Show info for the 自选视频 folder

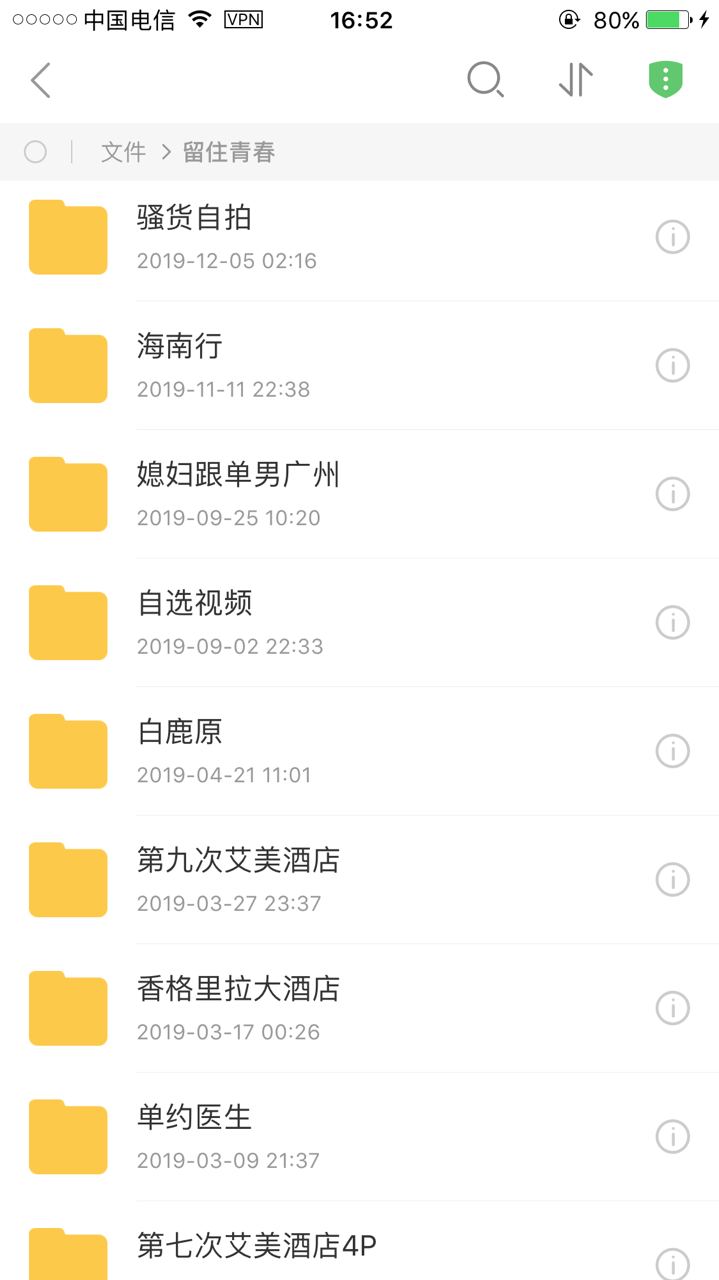click(672, 623)
